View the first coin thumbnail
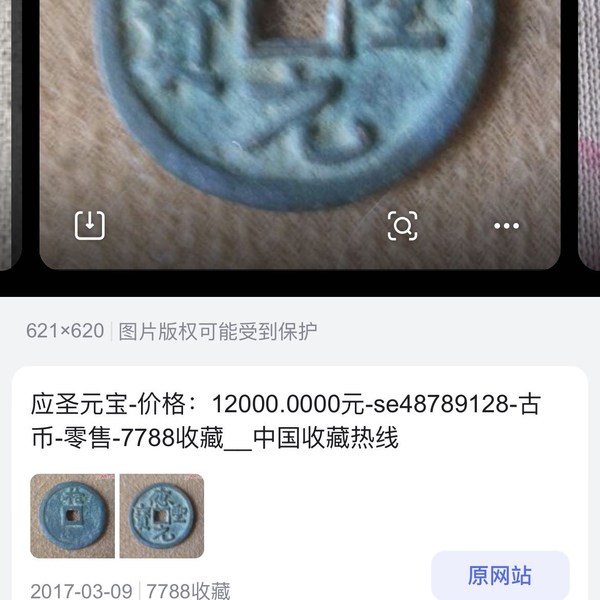Screen dimensions: 600x600 (x=72, y=516)
